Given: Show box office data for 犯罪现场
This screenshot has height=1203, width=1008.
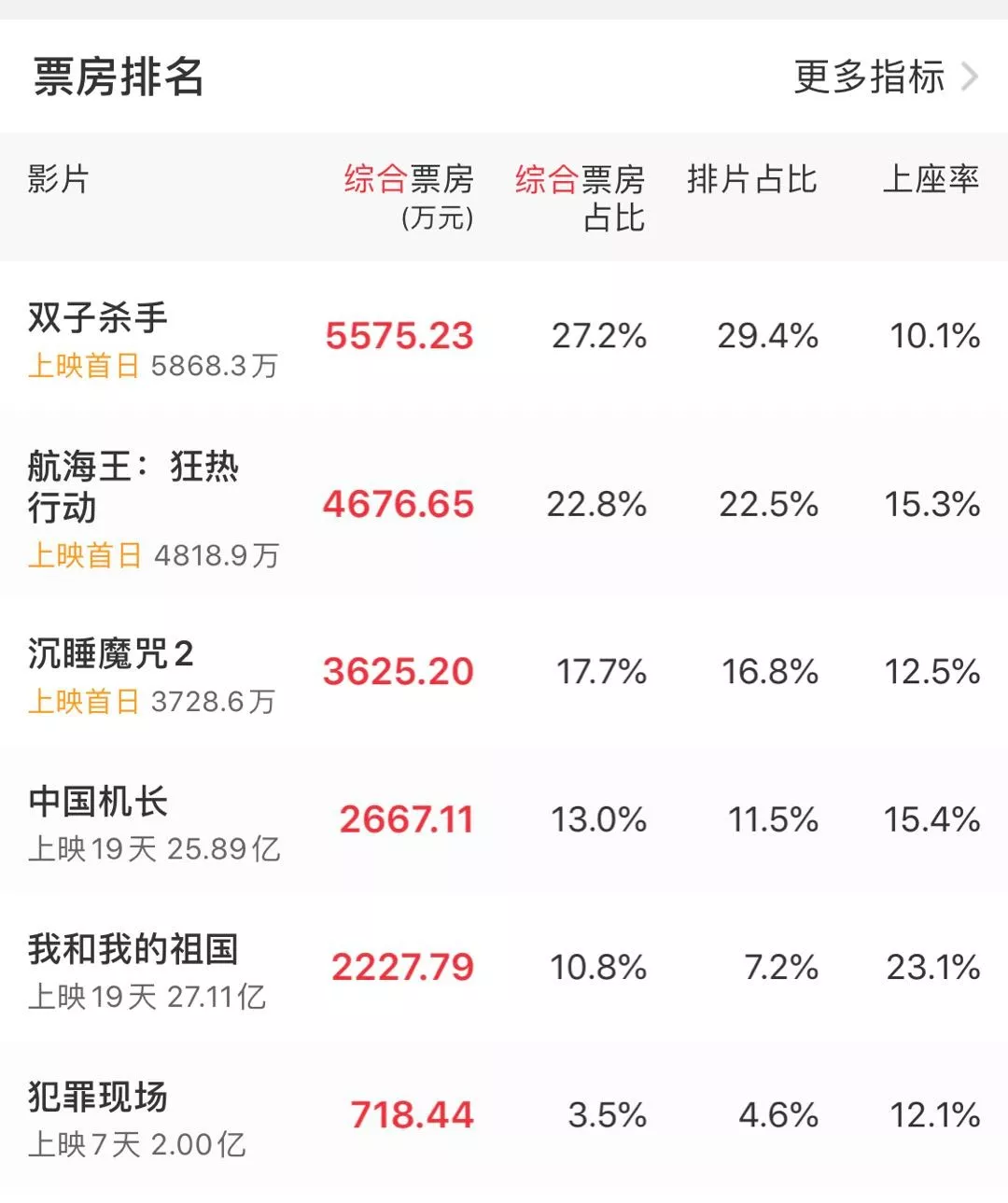Looking at the screenshot, I should [x=98, y=1098].
